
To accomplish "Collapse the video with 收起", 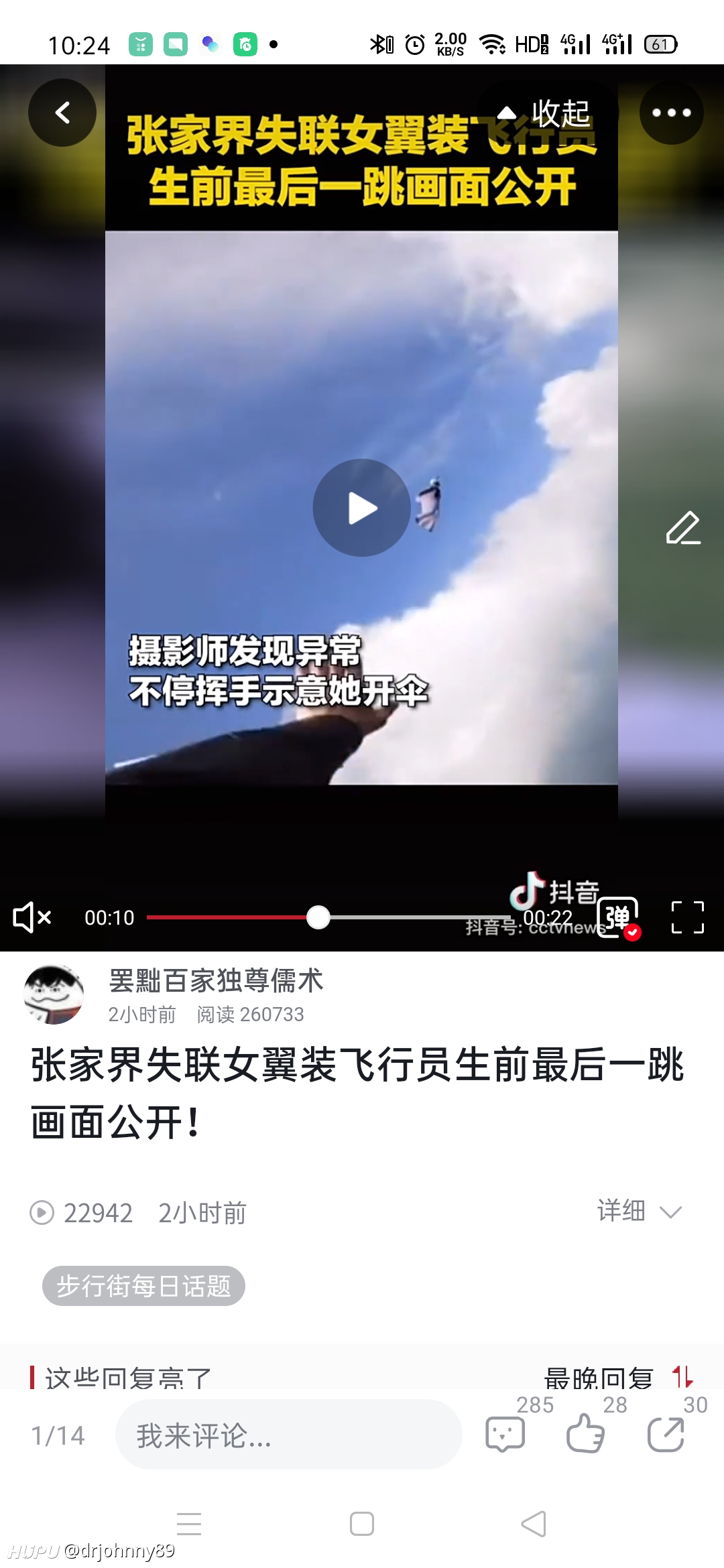I will pos(544,113).
